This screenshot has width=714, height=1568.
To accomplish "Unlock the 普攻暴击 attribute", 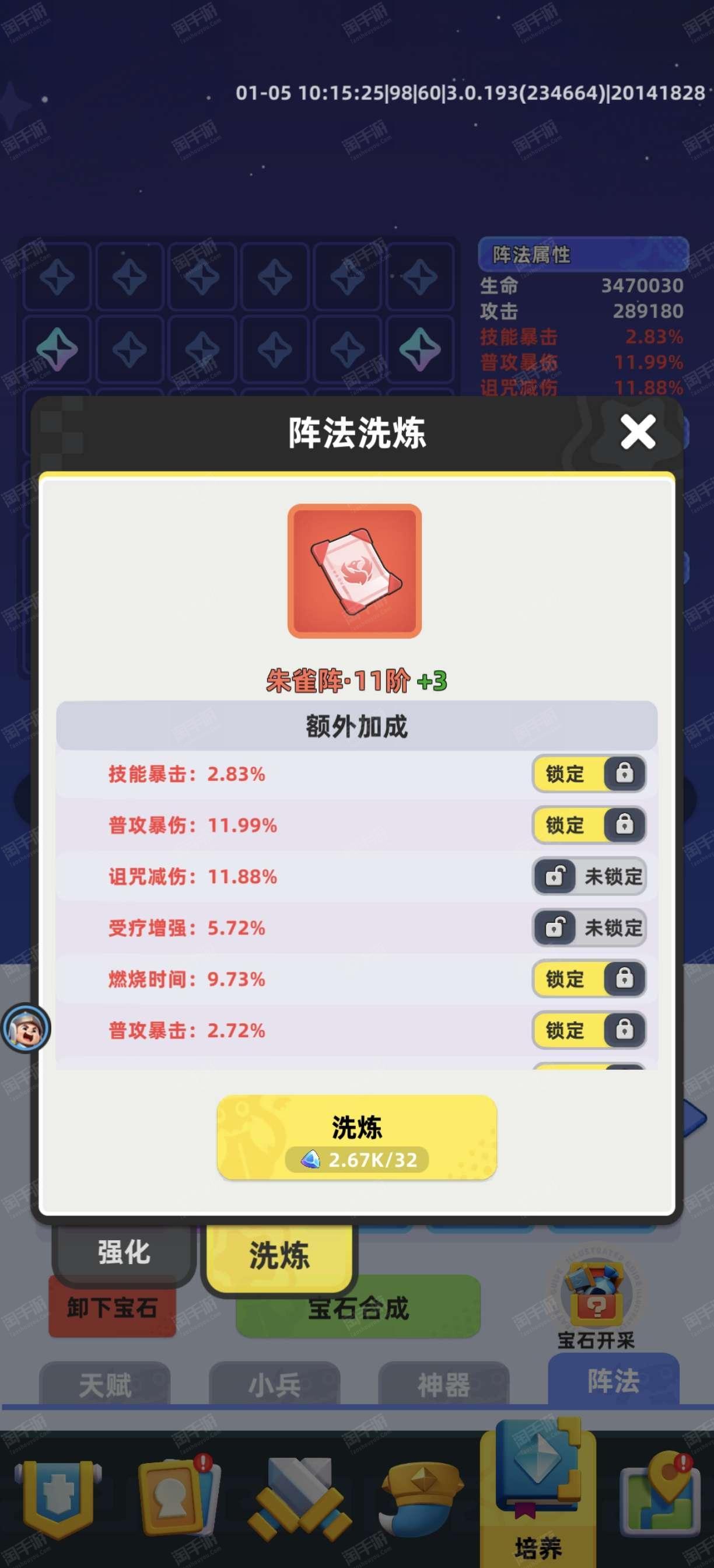I will point(589,1030).
